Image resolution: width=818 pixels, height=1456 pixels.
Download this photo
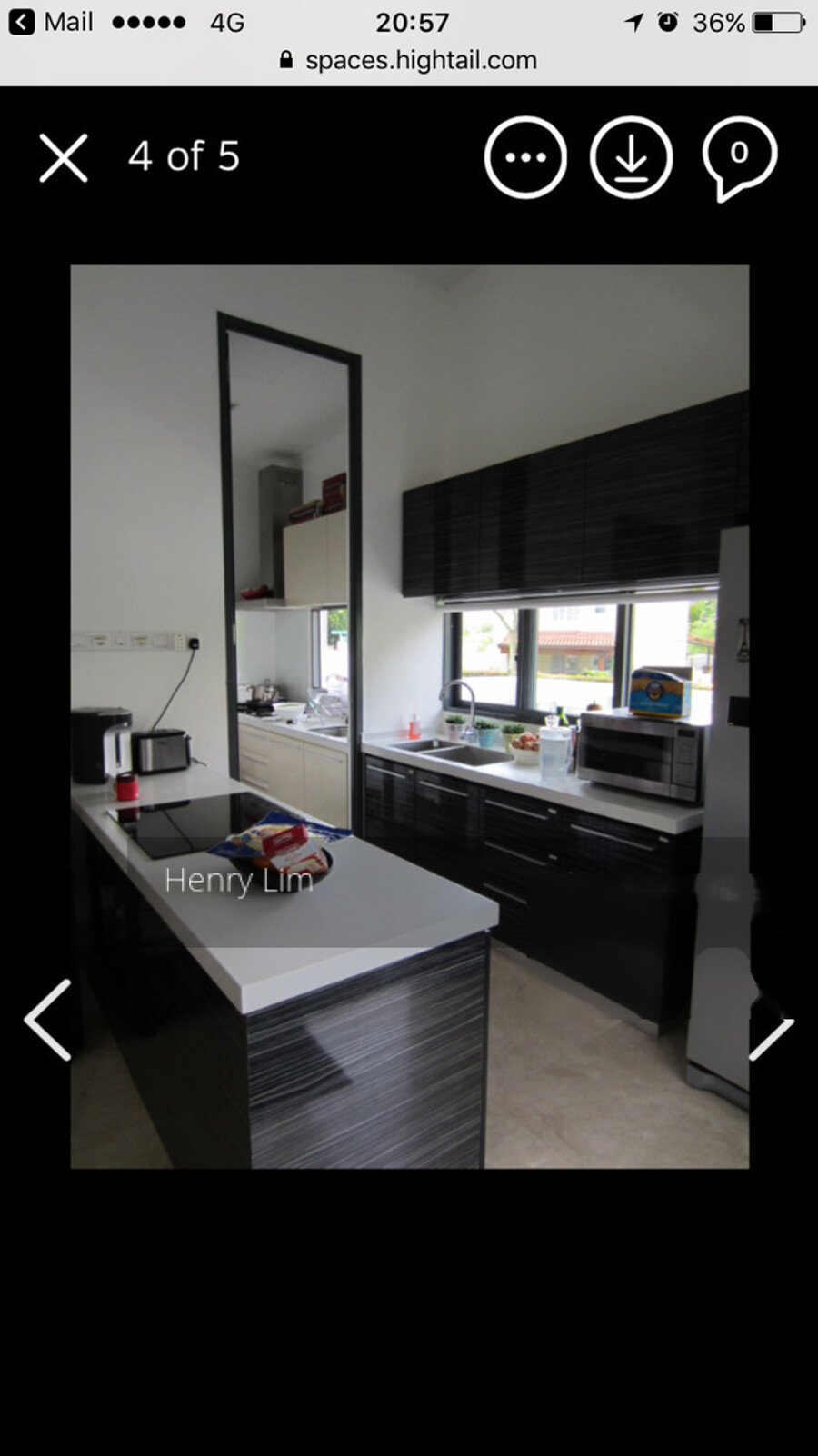click(631, 157)
